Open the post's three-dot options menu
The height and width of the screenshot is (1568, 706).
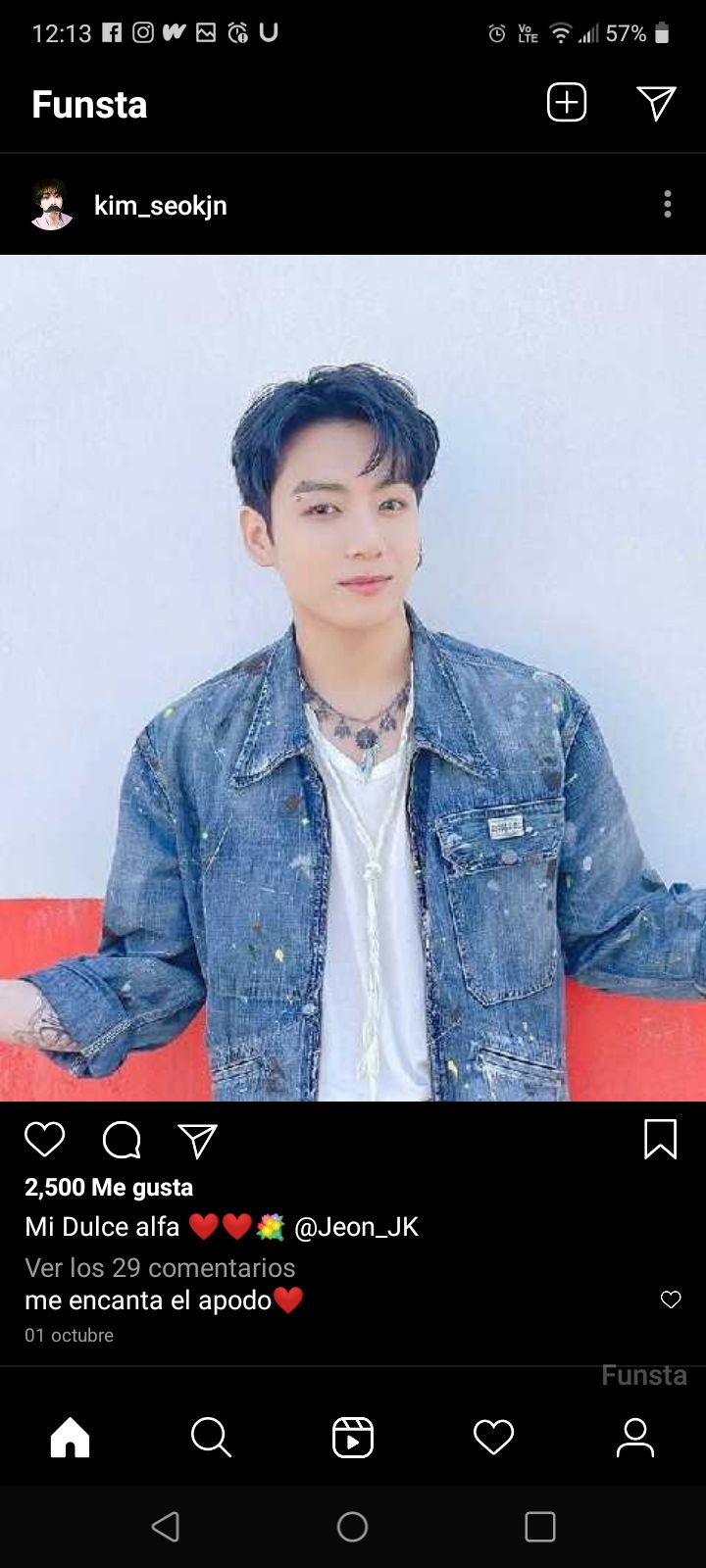(668, 204)
